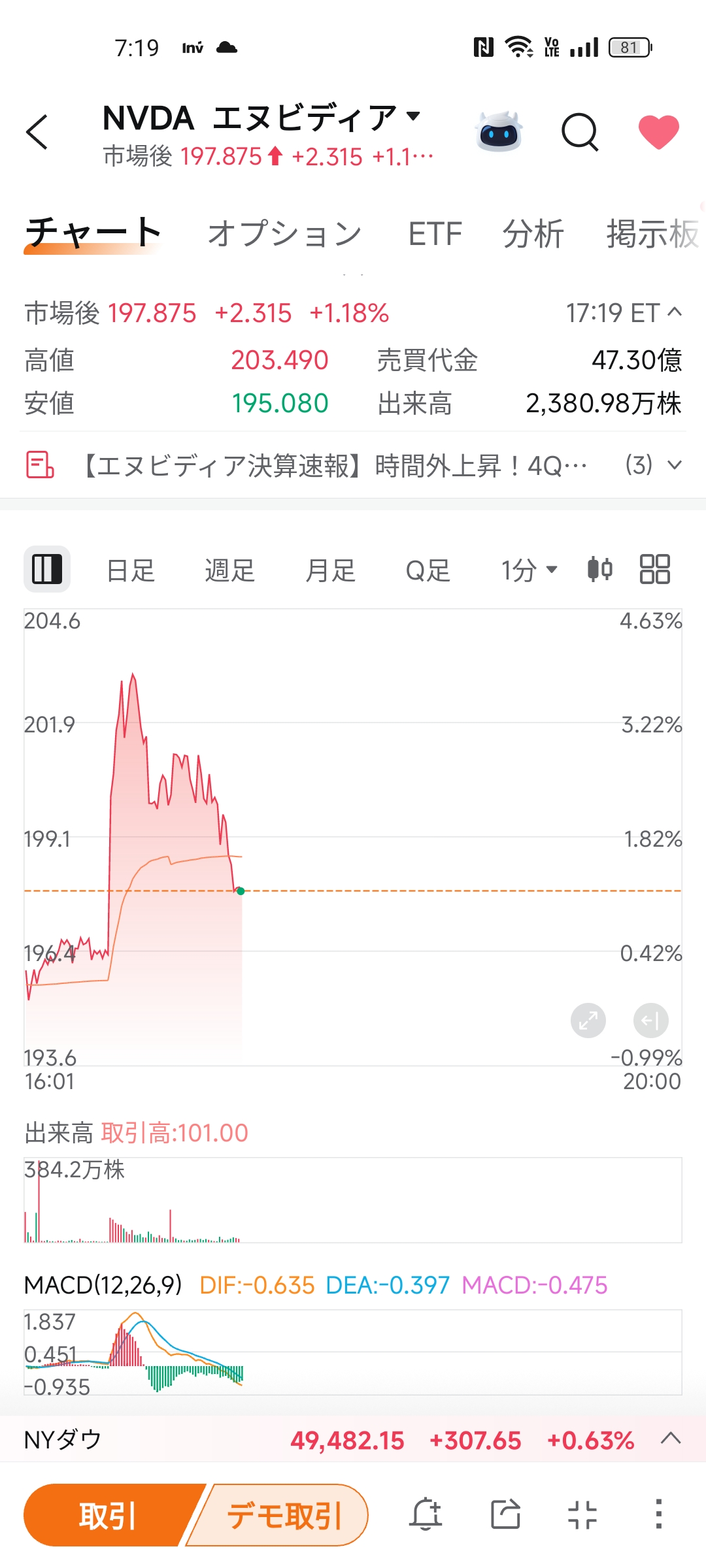Expand the エヌビディア決算速報 news row
The height and width of the screenshot is (1568, 706).
pos(674,465)
